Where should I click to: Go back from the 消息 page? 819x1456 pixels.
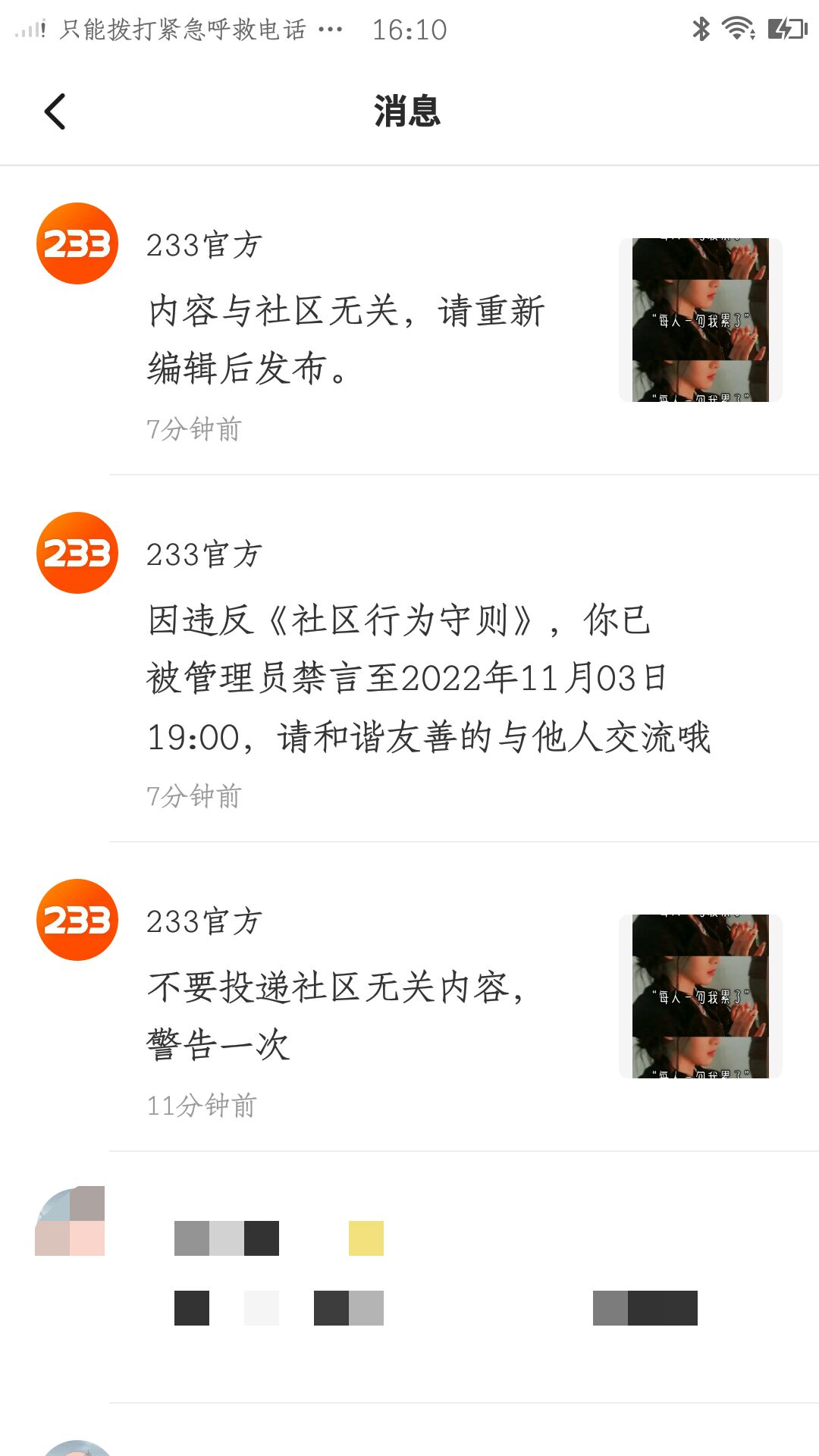click(55, 112)
